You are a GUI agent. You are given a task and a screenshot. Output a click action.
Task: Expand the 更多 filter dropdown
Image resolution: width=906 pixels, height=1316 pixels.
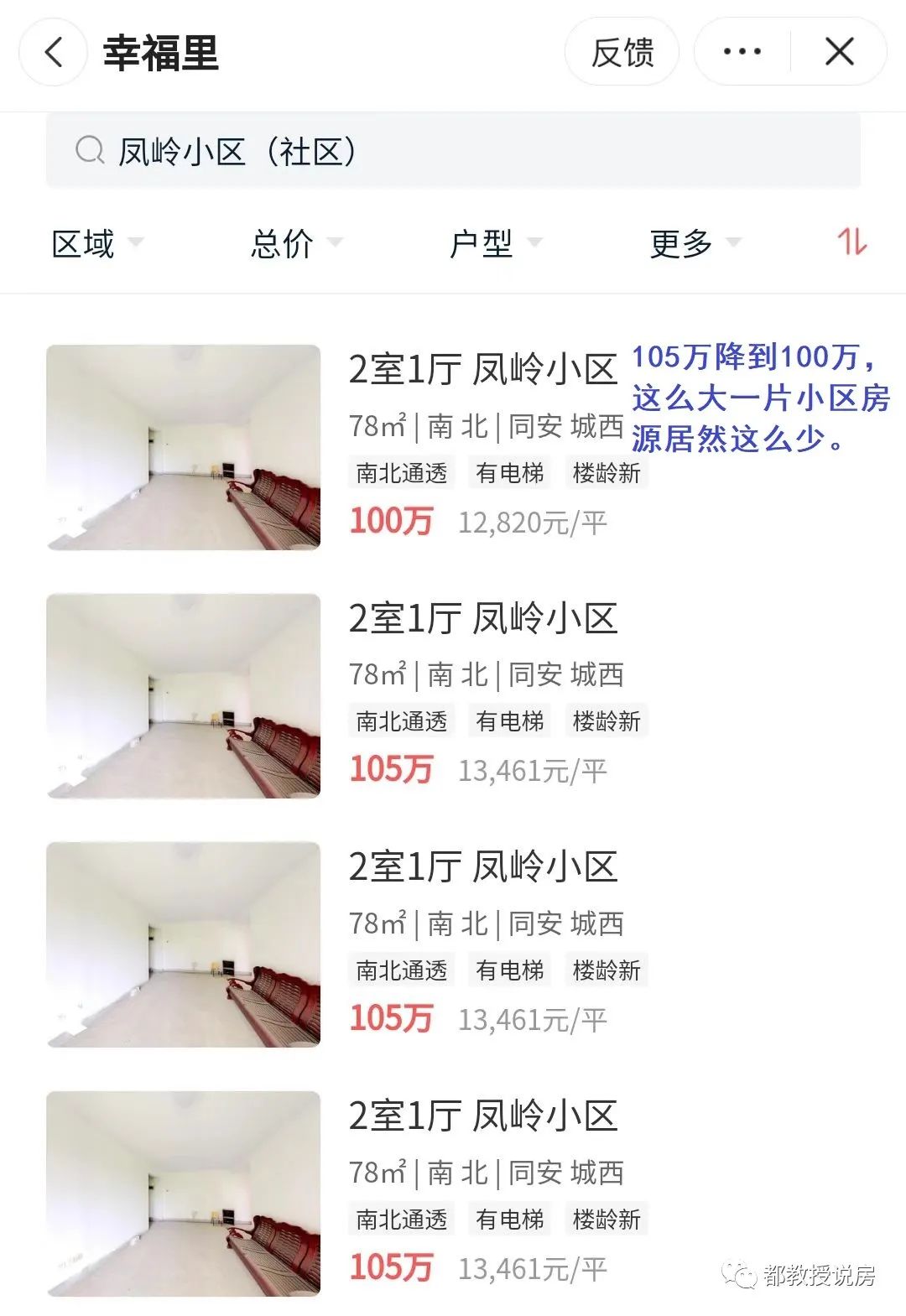pos(684,243)
